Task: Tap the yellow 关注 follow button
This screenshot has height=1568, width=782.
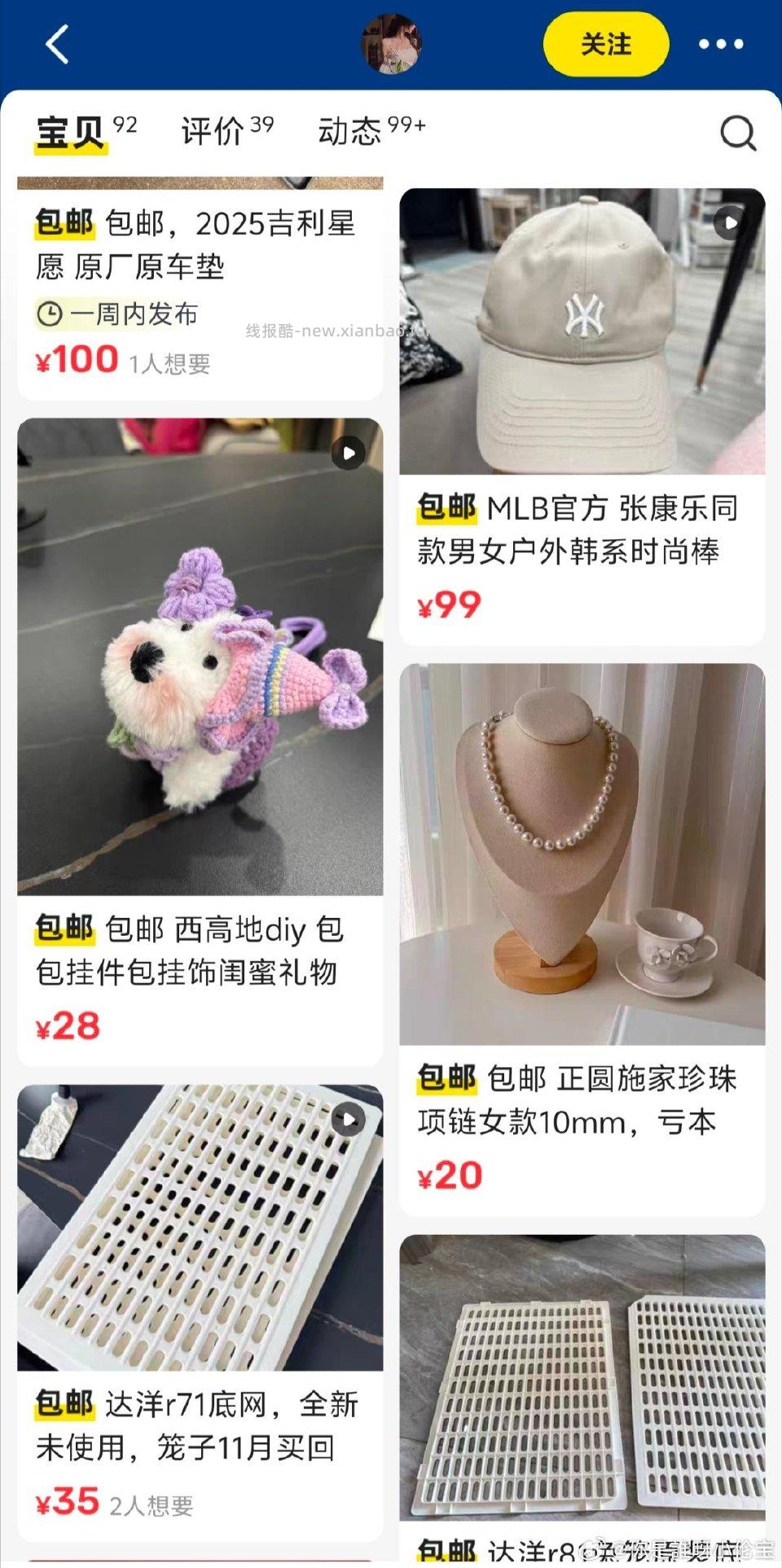Action: [x=604, y=45]
